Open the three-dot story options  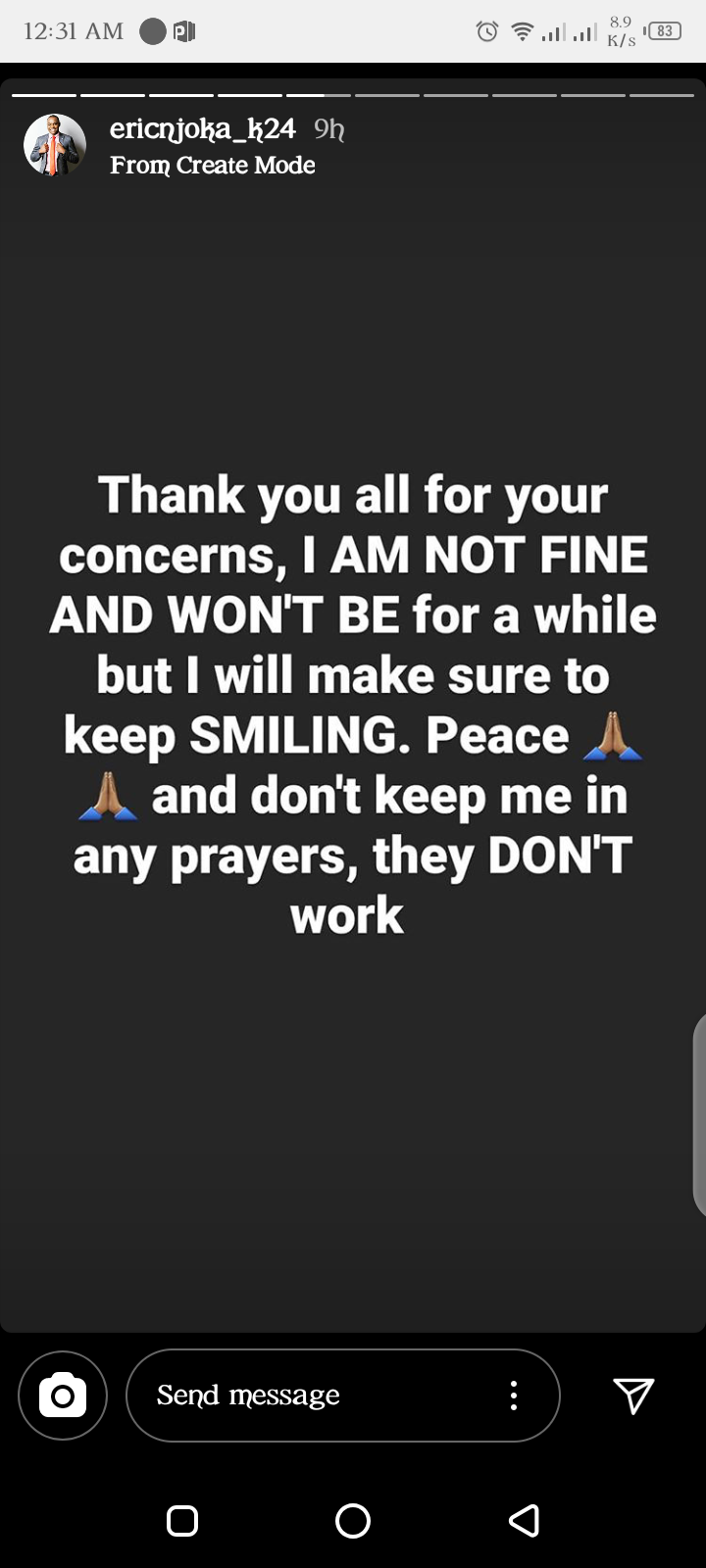(x=514, y=1396)
